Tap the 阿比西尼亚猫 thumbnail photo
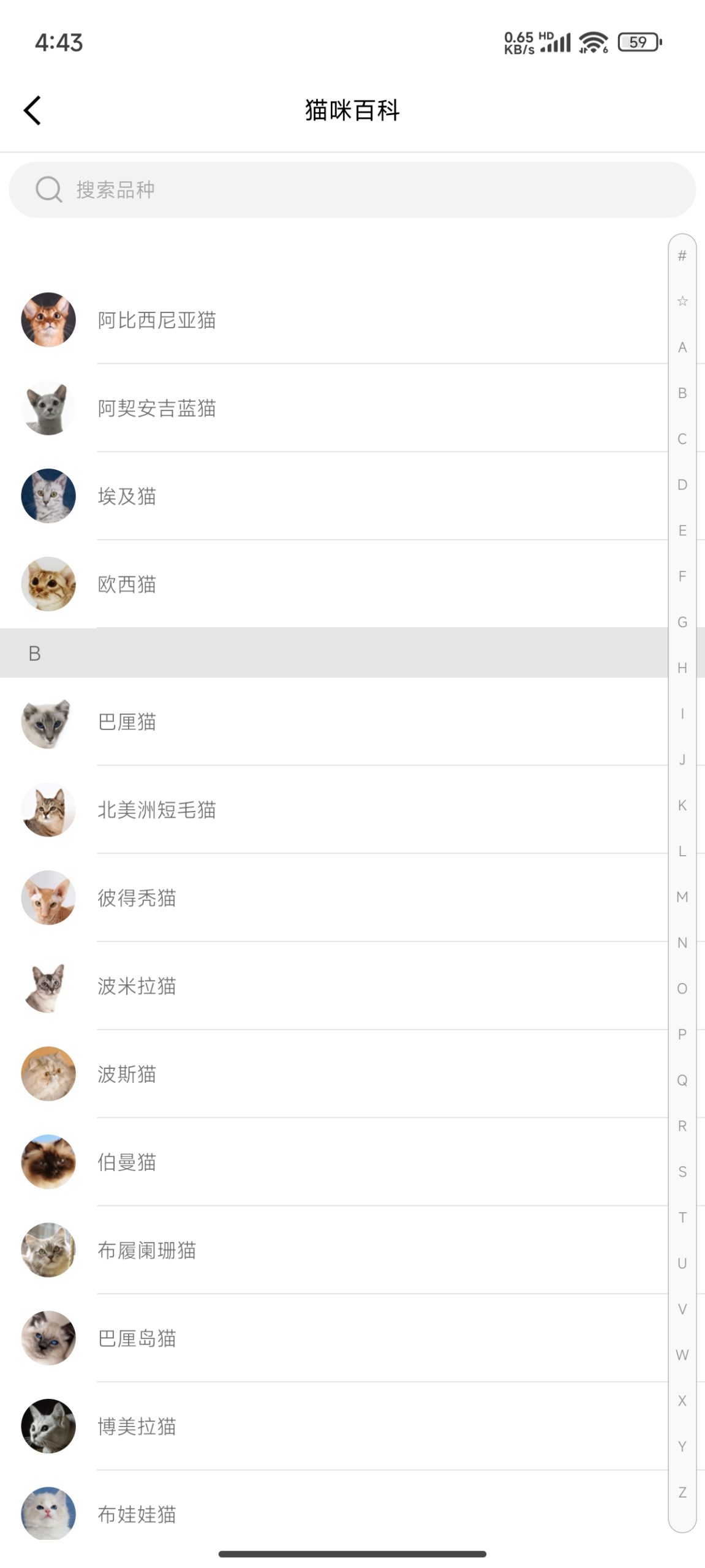Viewport: 705px width, 1568px height. (48, 319)
